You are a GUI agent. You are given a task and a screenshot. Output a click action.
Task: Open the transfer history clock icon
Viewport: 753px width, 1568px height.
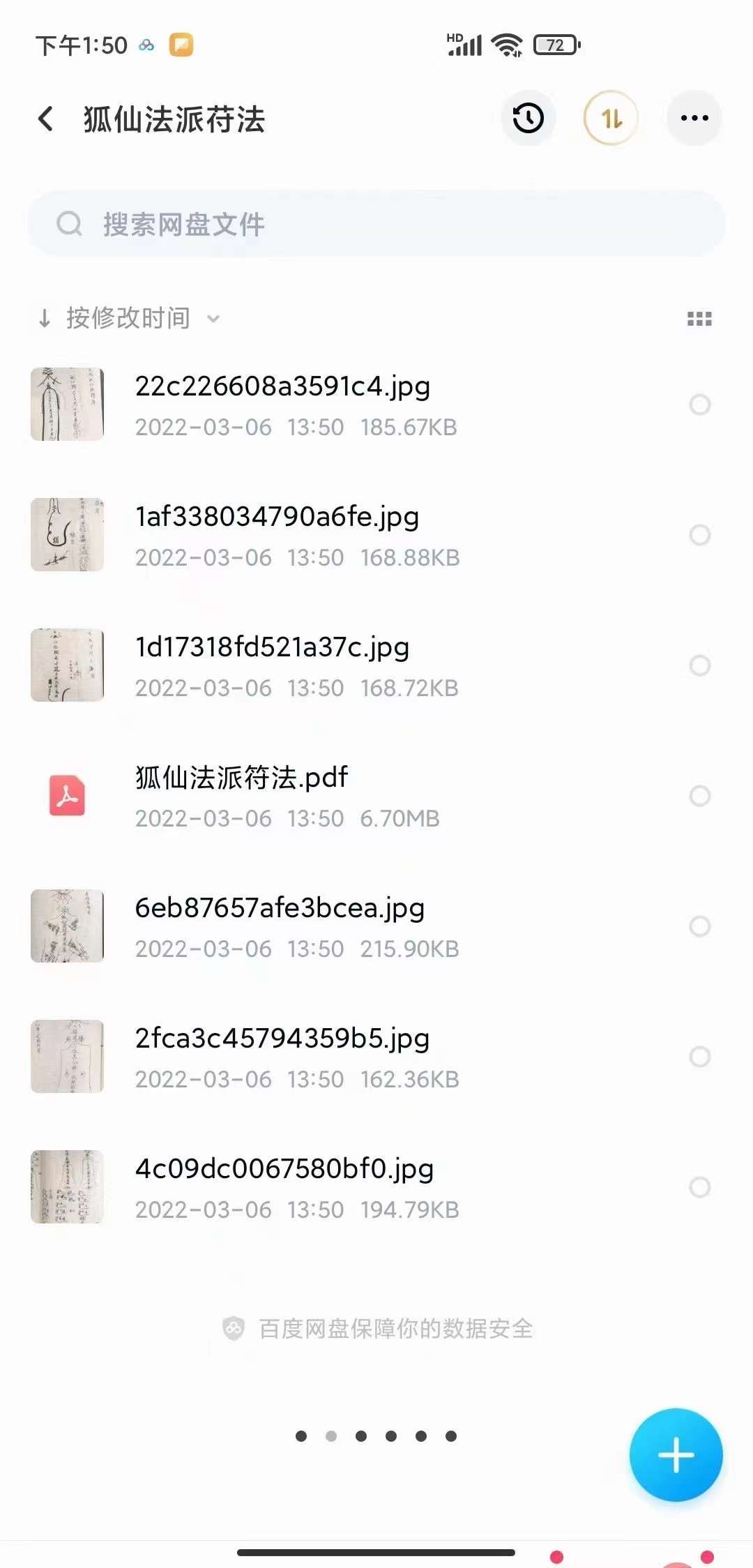point(528,118)
